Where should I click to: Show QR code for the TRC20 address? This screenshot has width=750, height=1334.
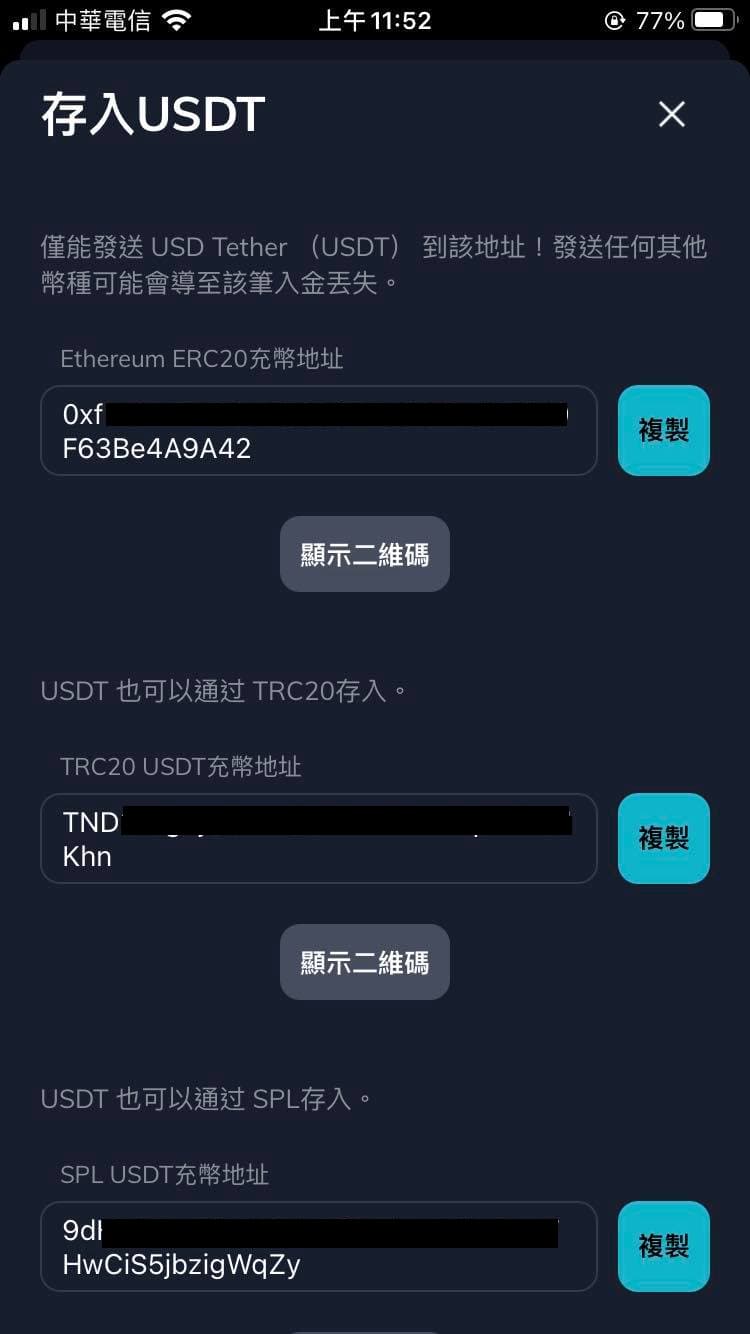364,962
